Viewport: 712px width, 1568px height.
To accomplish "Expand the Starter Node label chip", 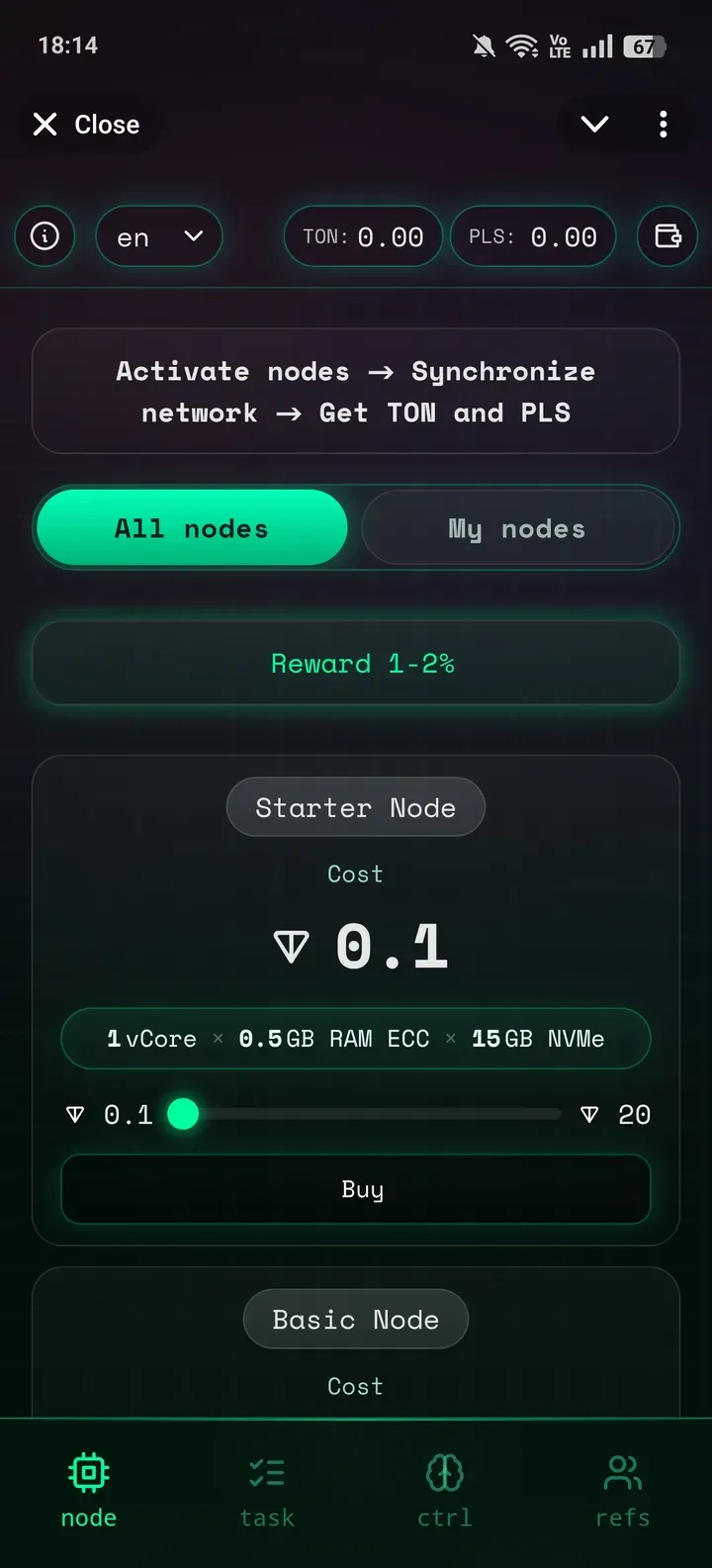I will (355, 806).
